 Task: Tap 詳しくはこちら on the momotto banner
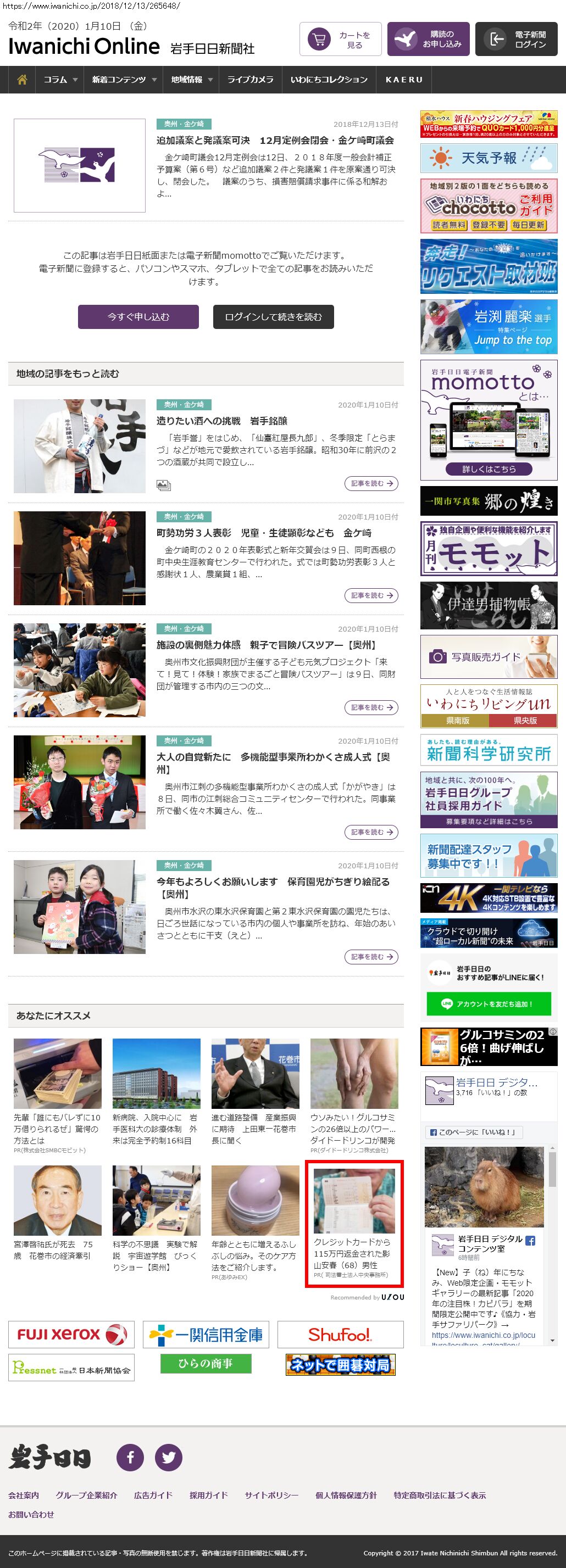(x=489, y=470)
